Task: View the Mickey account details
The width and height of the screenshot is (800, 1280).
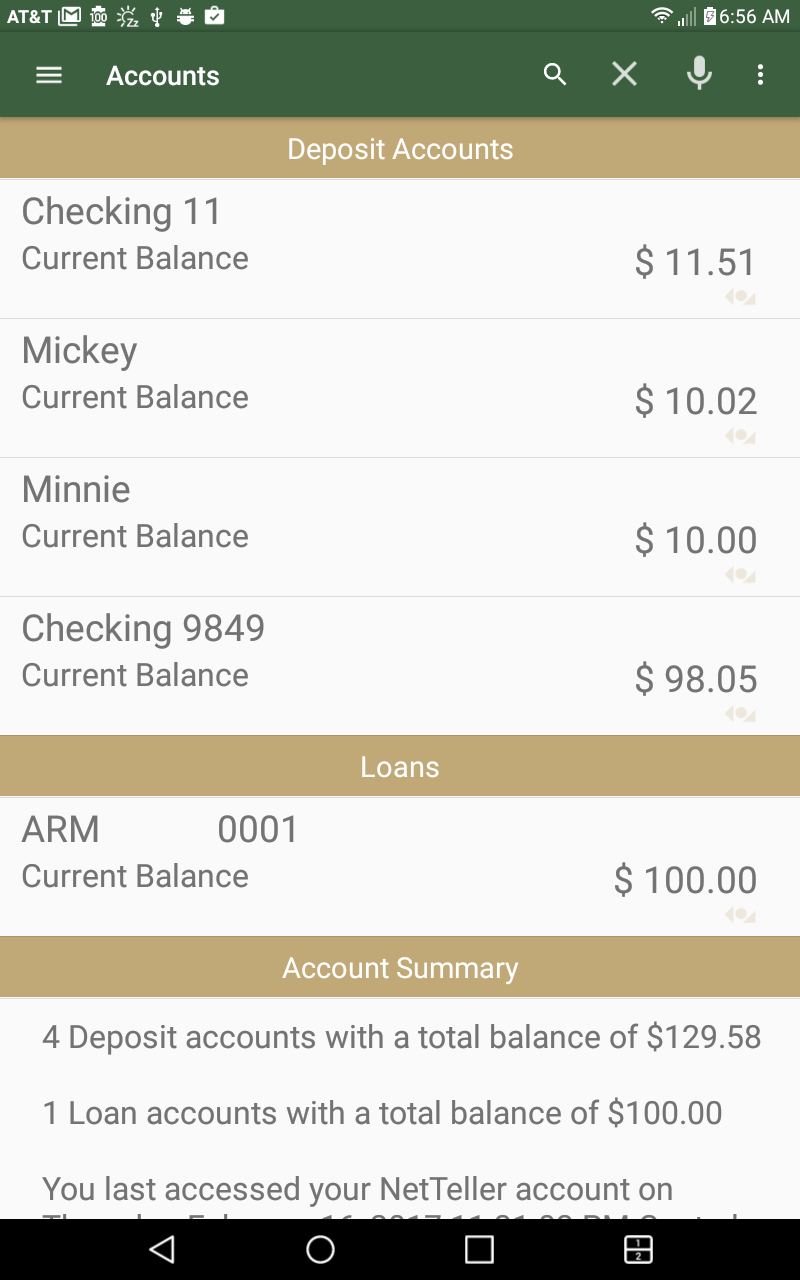Action: pos(400,388)
